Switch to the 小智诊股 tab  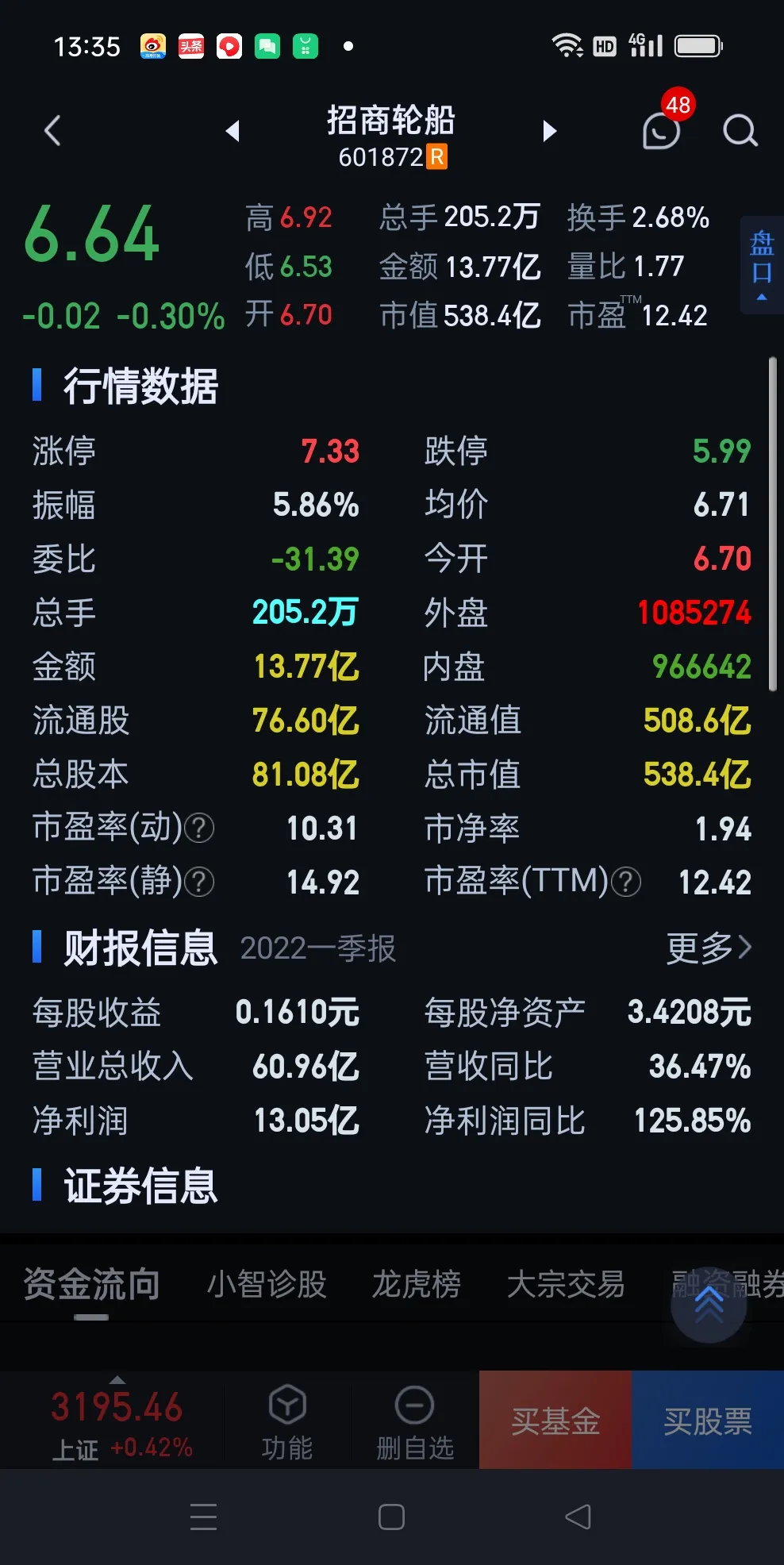click(267, 1284)
